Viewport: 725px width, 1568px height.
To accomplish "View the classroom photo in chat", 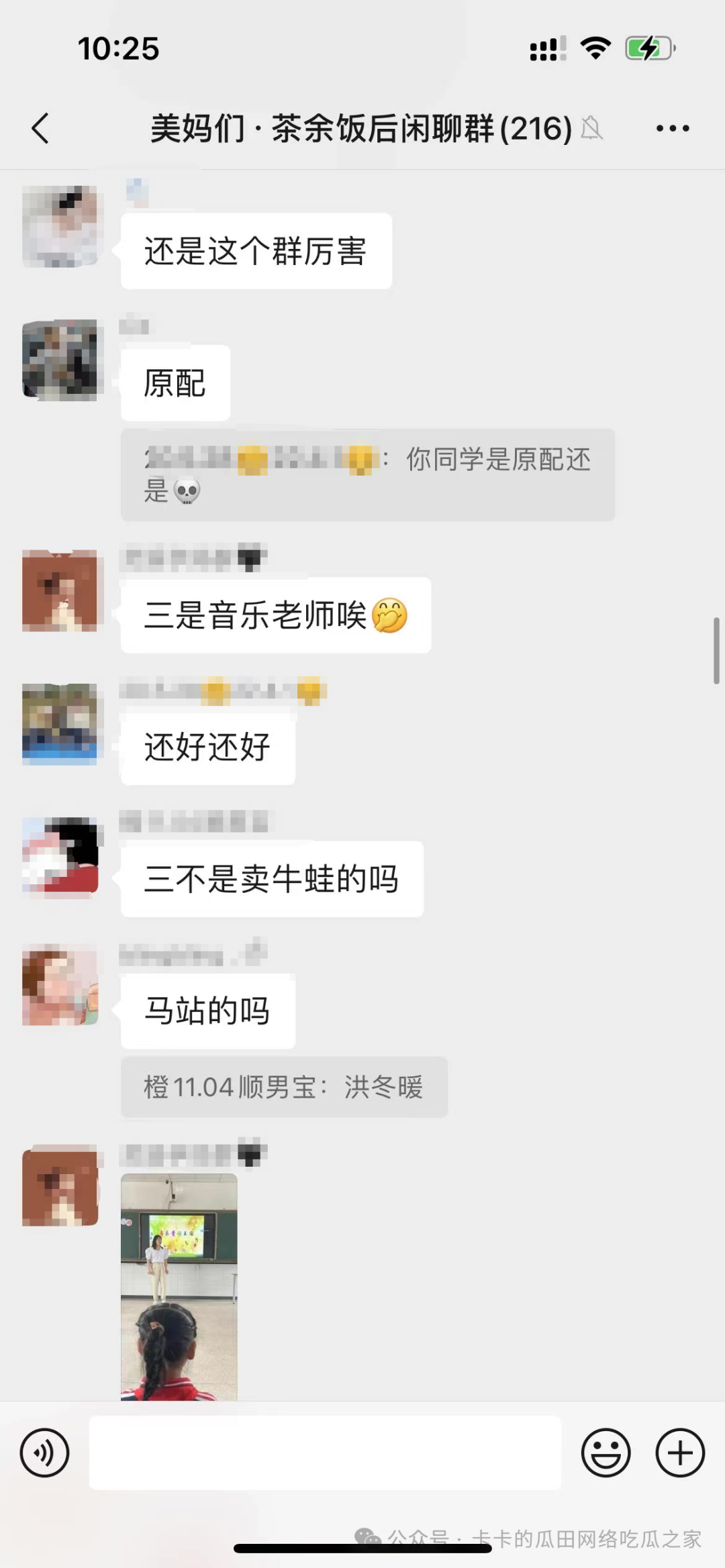I will tap(179, 1286).
